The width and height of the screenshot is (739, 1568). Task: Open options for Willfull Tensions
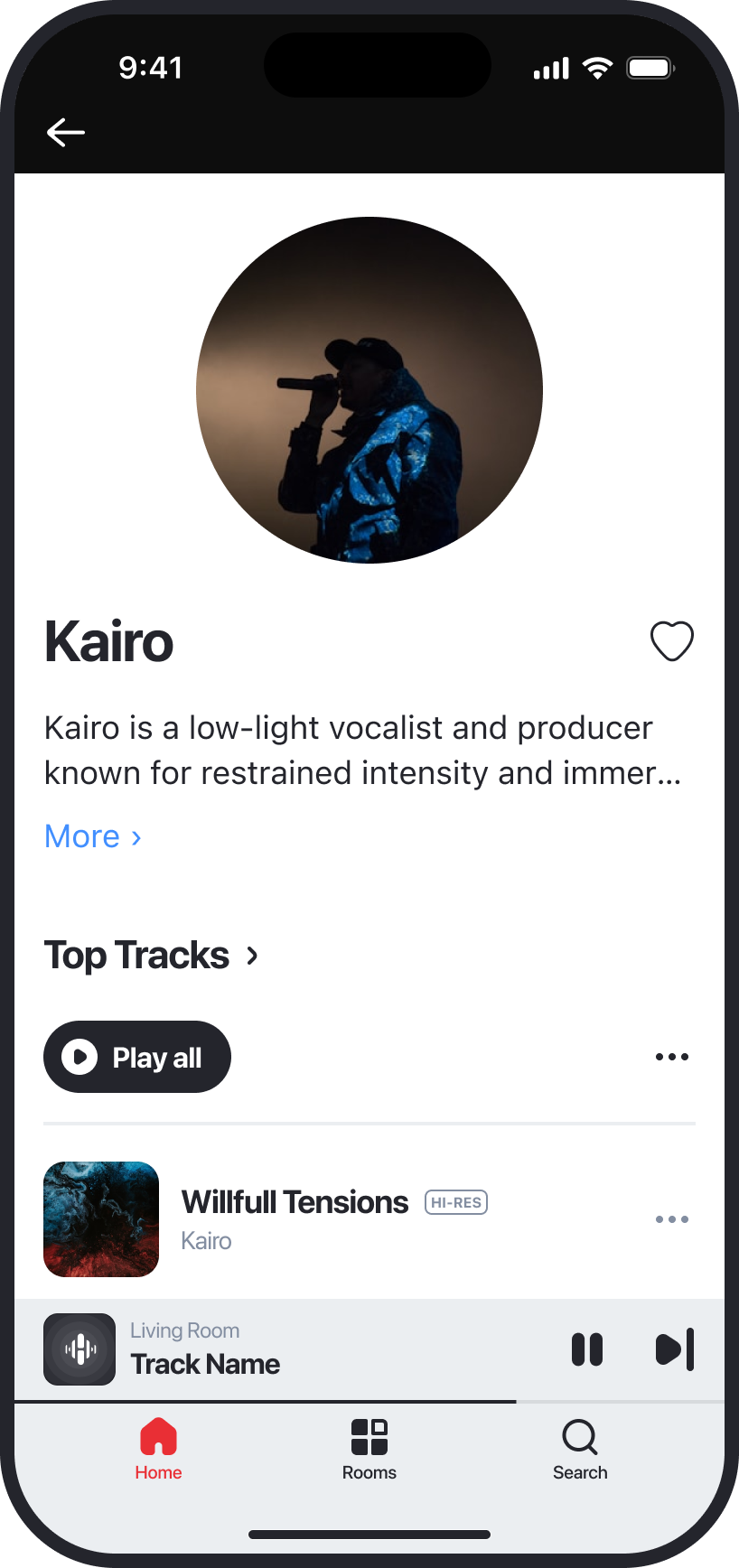pyautogui.click(x=672, y=1219)
